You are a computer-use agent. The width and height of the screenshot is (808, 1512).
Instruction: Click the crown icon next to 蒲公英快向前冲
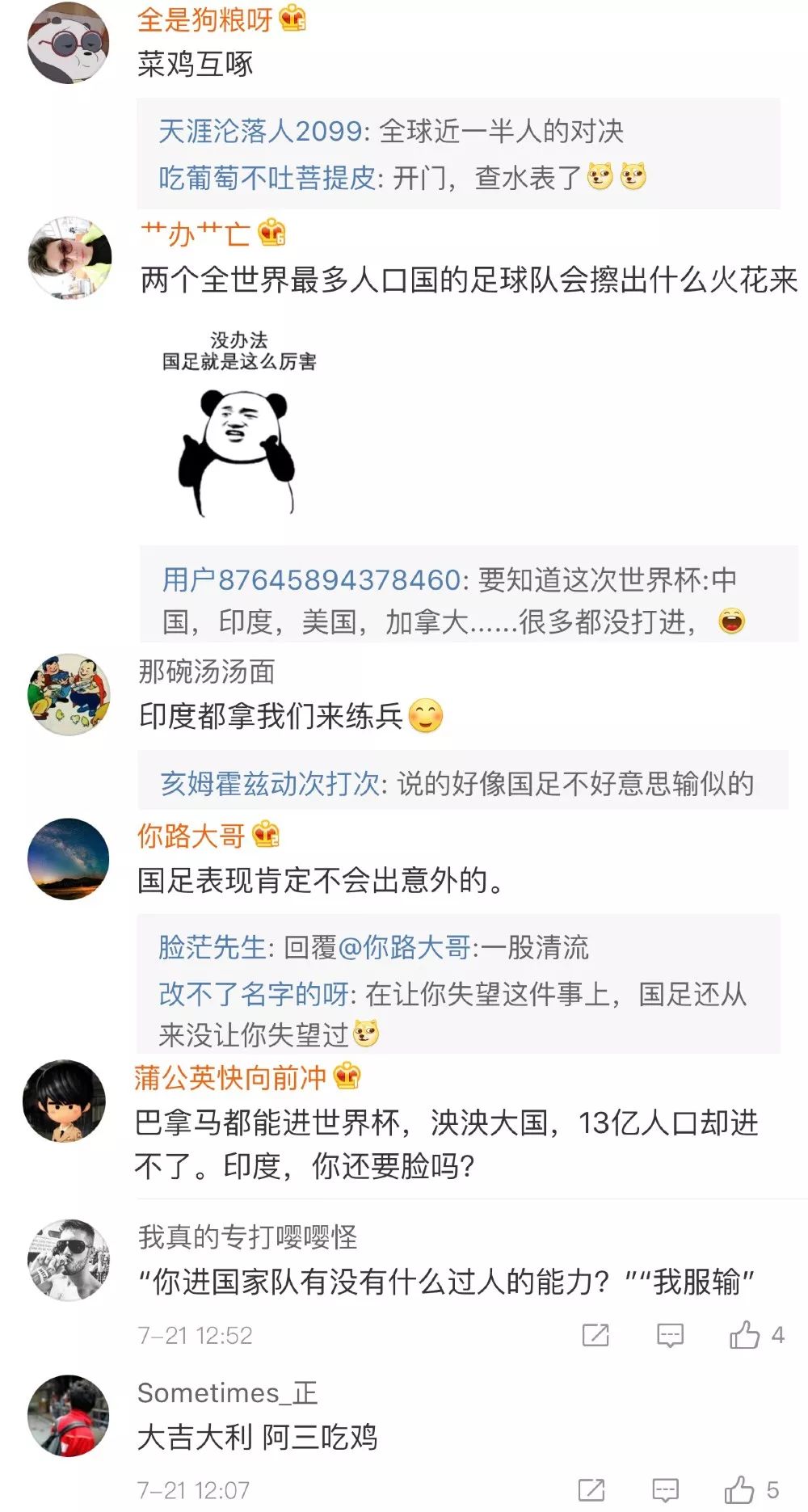[347, 1076]
